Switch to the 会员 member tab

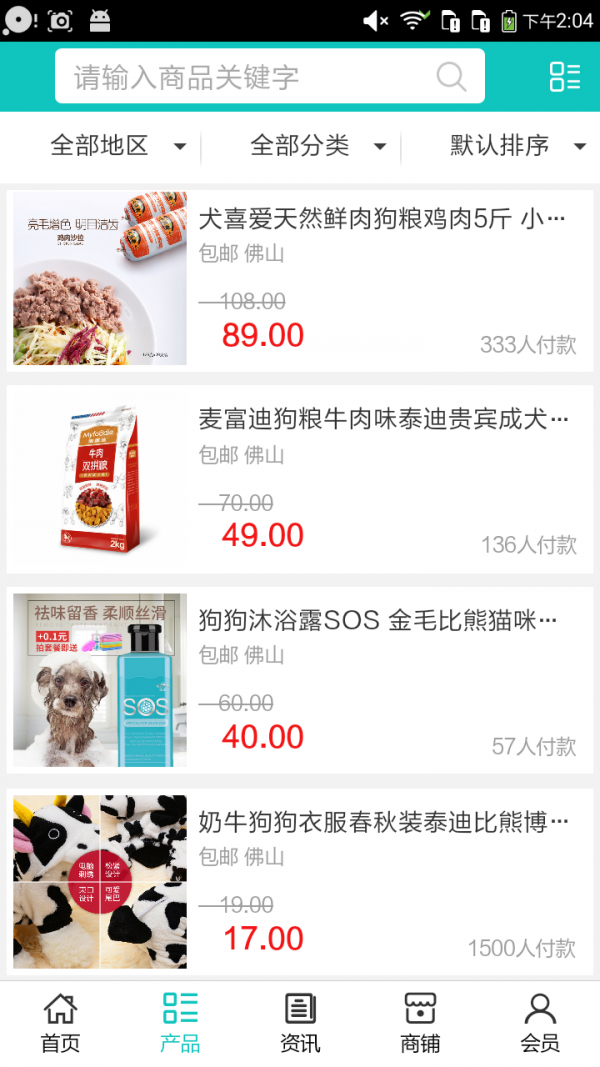click(540, 1023)
